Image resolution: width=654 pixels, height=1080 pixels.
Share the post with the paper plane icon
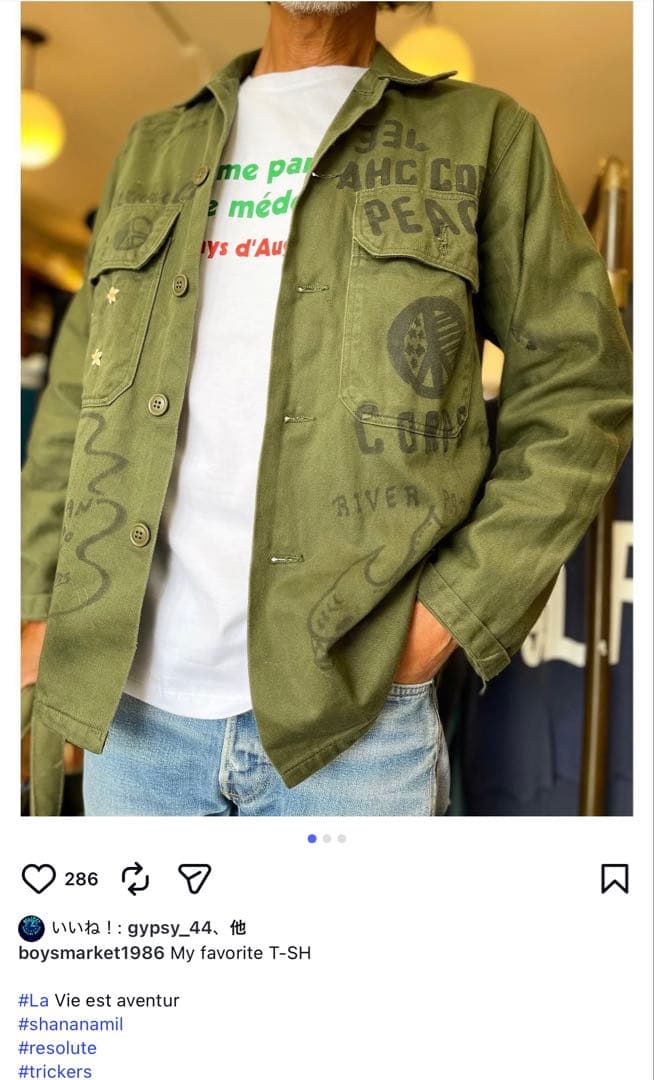pos(194,878)
